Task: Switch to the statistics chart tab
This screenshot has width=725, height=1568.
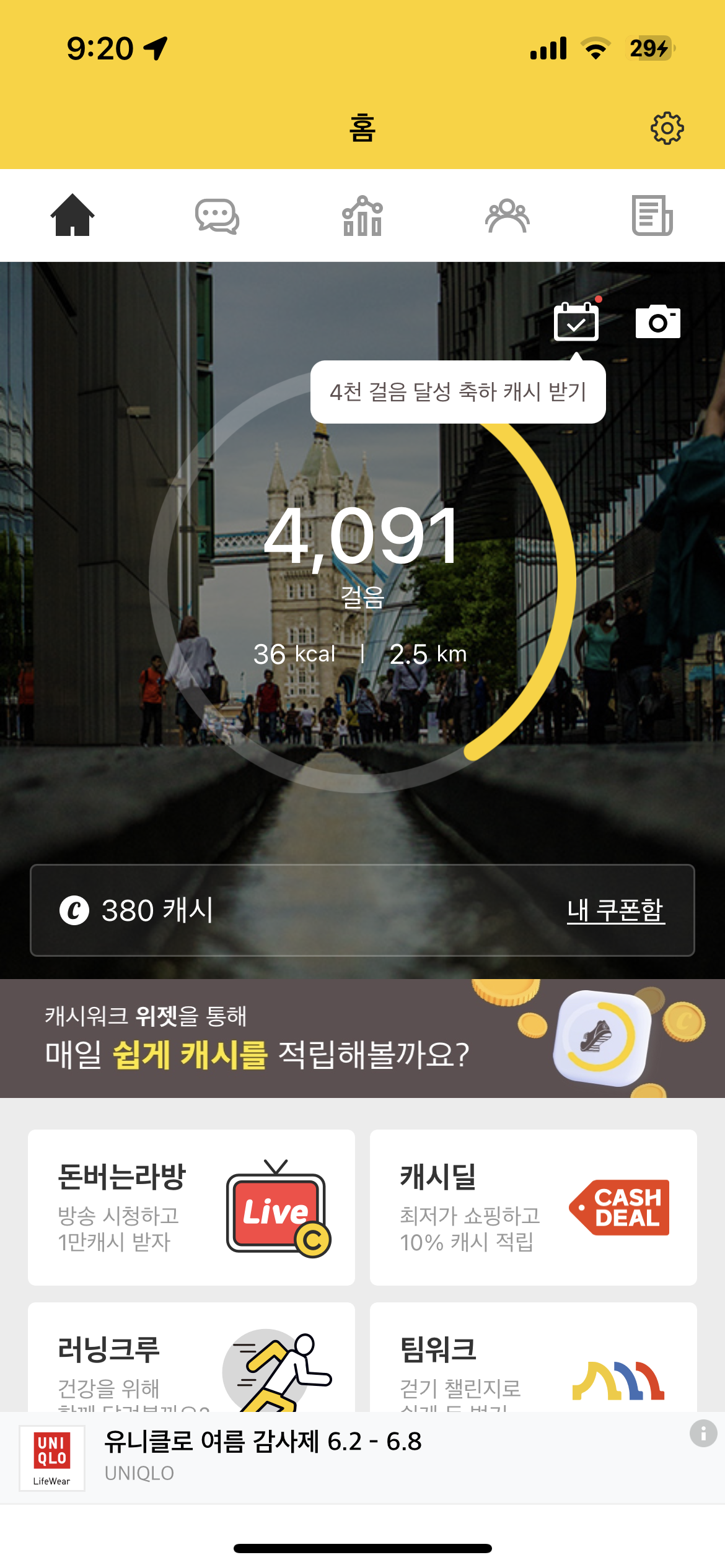Action: 362,216
